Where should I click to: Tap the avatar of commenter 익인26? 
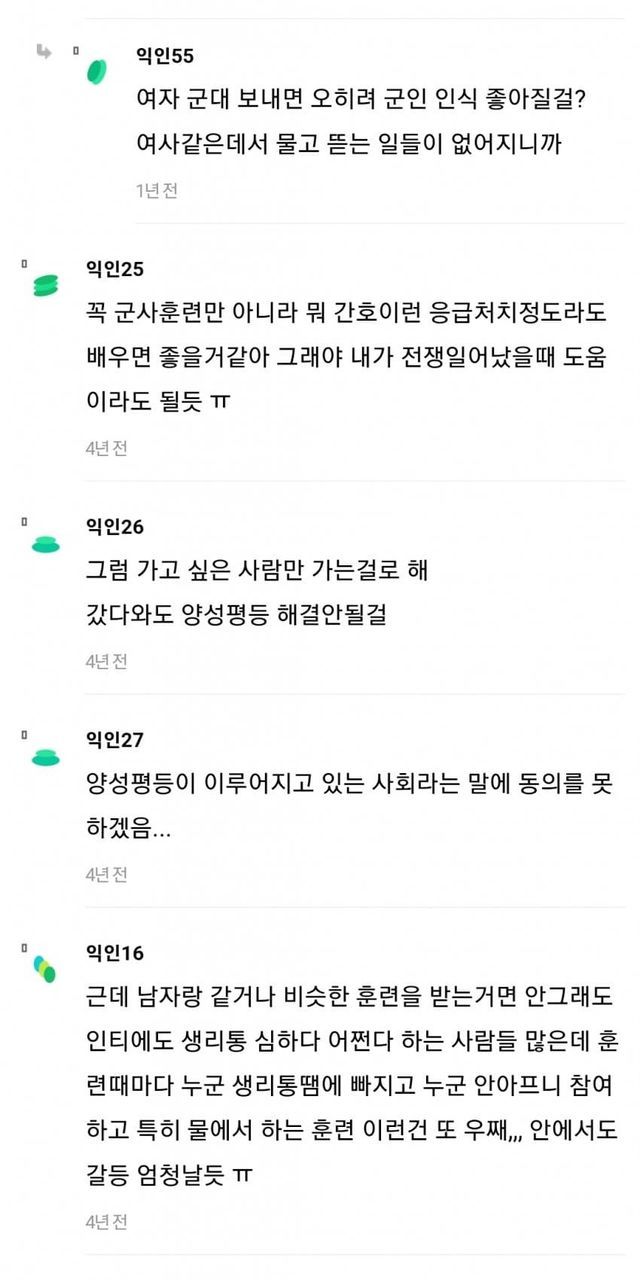click(46, 545)
